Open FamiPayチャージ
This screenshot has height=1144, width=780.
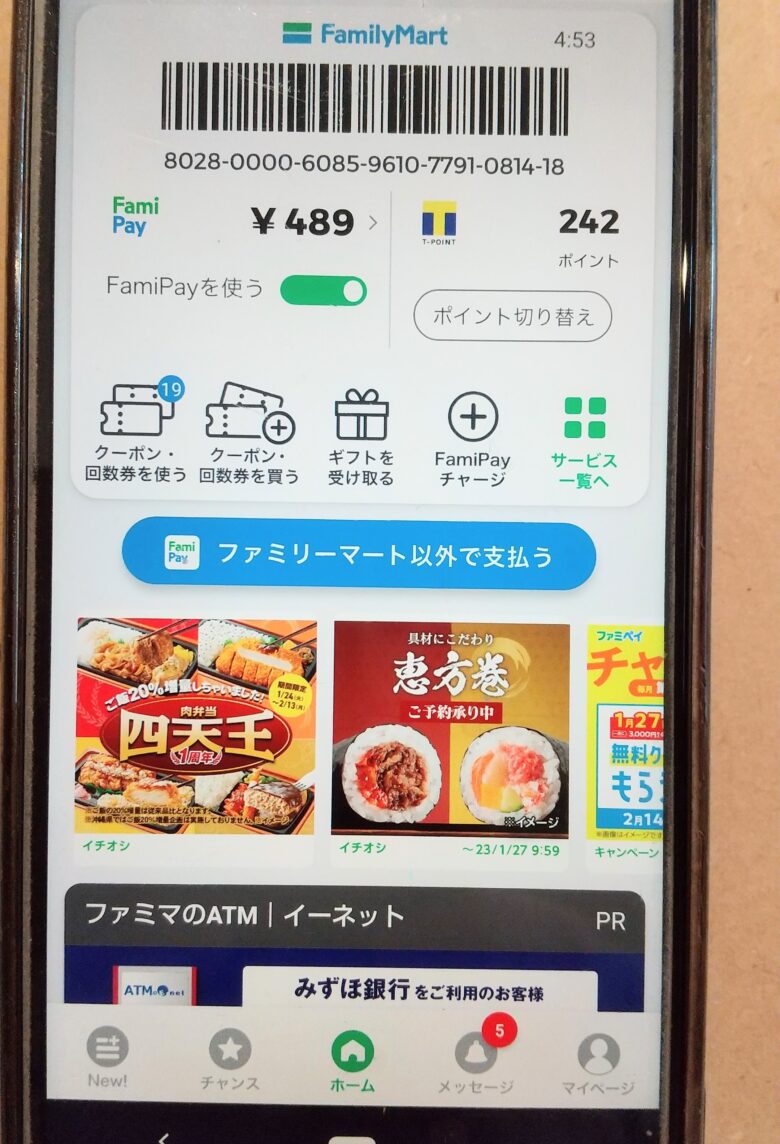(473, 433)
